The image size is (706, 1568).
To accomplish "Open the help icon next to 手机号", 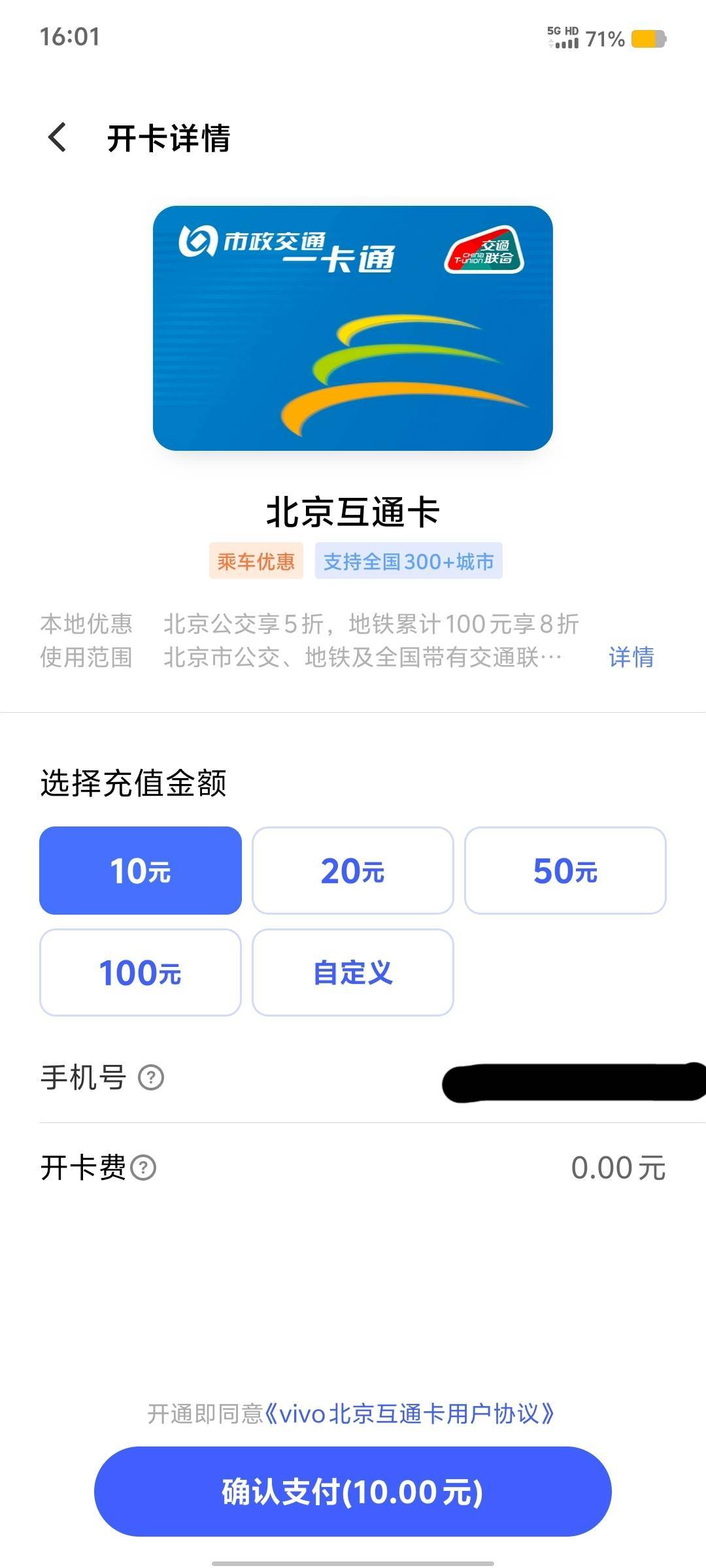I will 151,1077.
